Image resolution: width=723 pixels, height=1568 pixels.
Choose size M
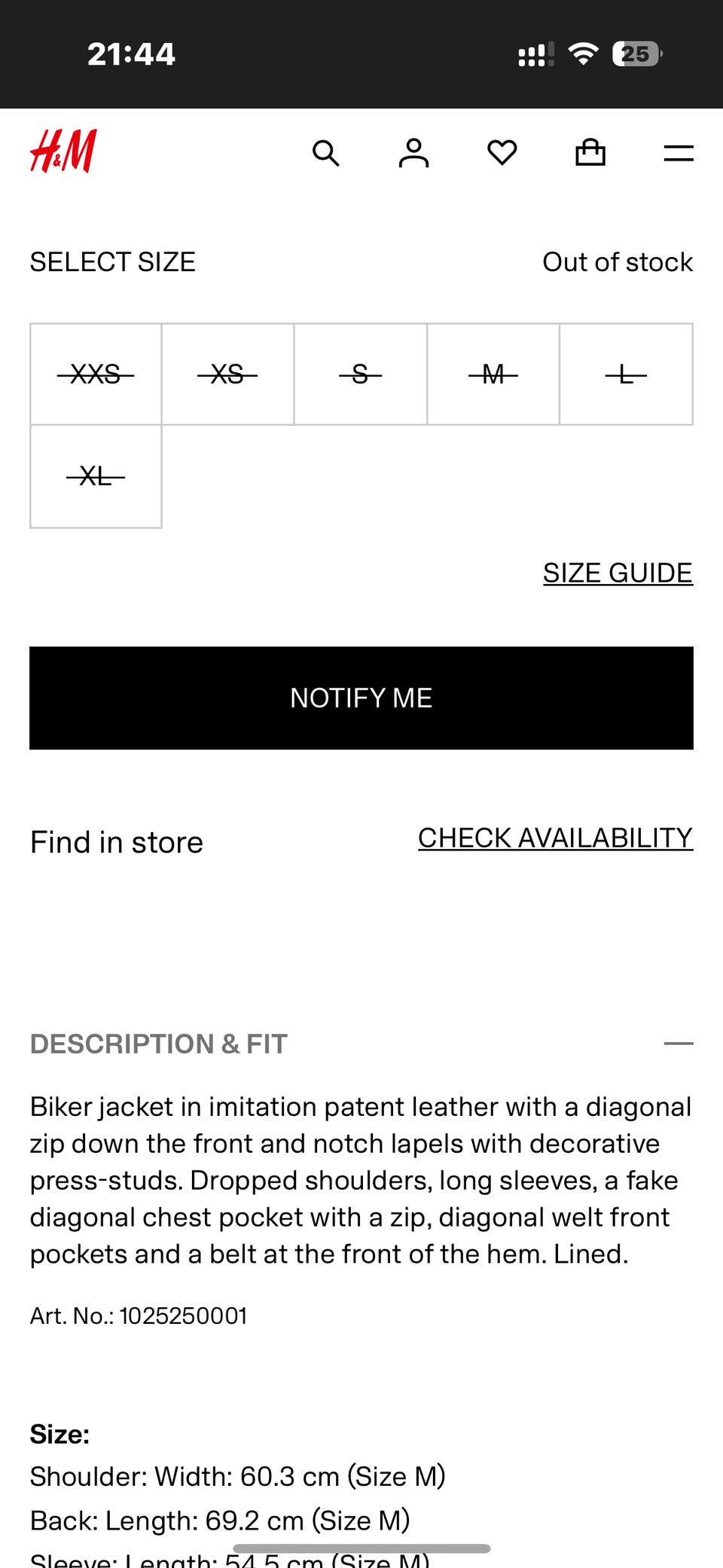click(493, 374)
